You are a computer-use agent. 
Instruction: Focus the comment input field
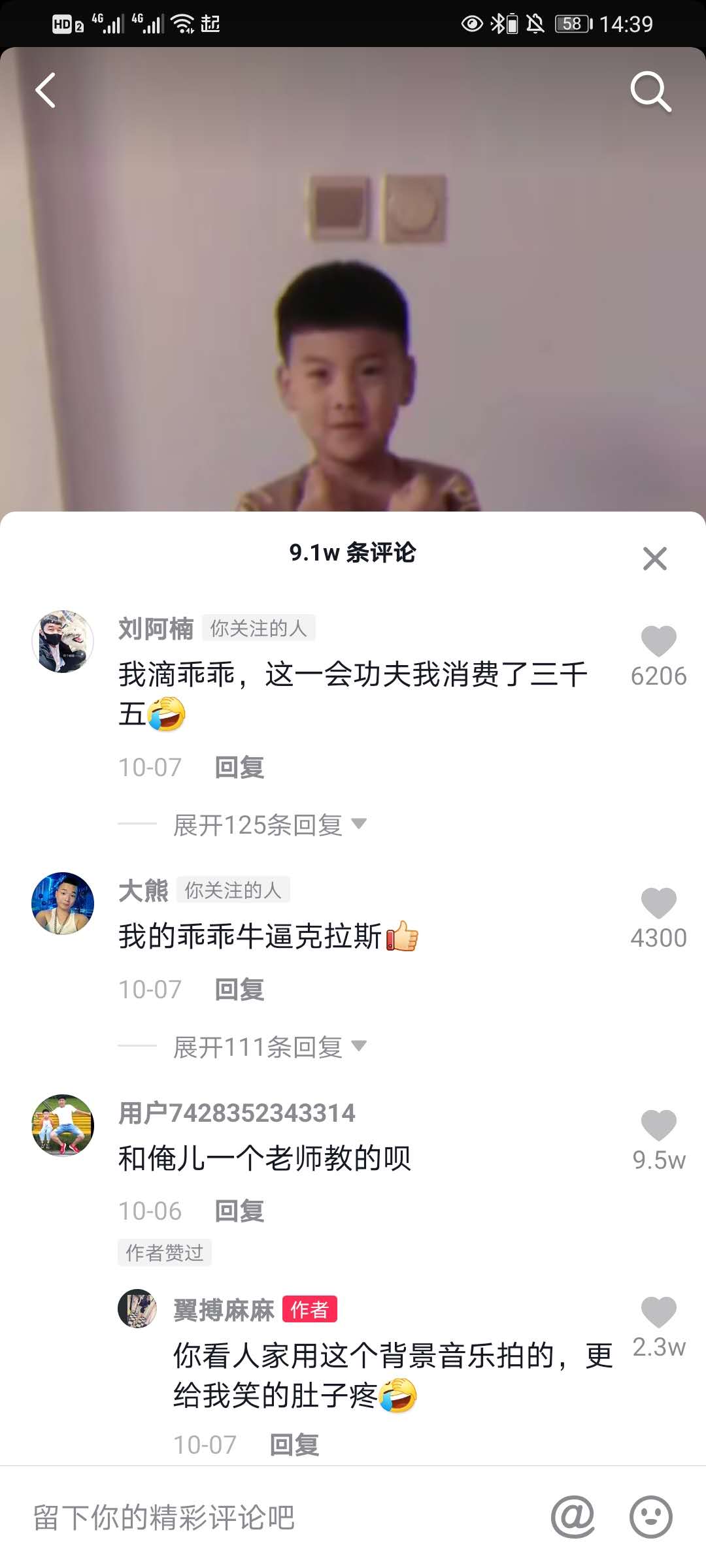[261, 1516]
